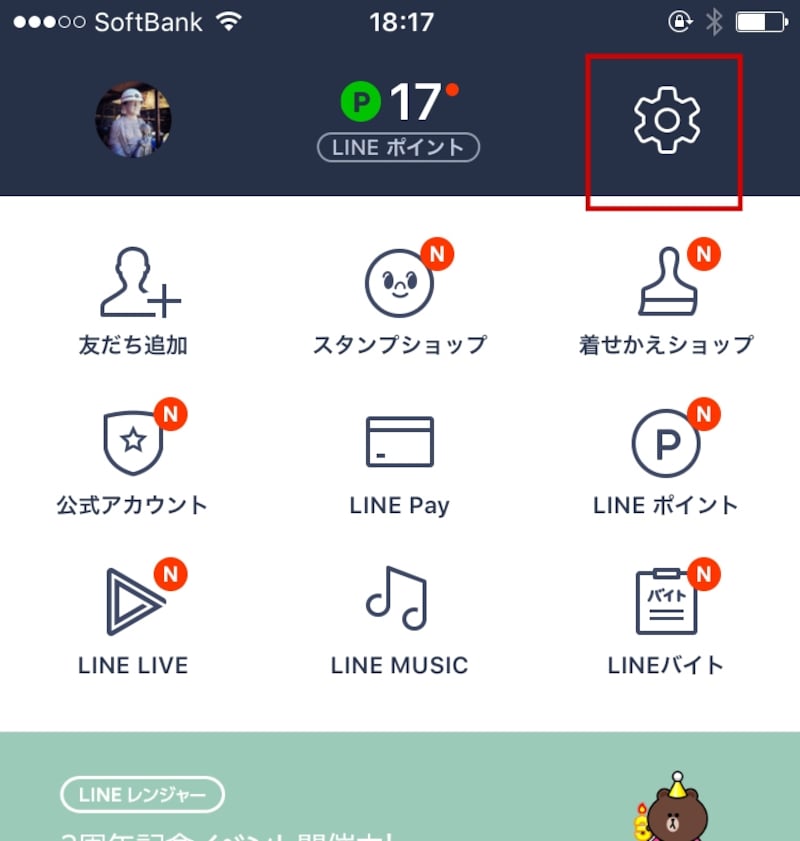
Task: Tap the Wi-Fi status icon
Action: click(x=231, y=20)
